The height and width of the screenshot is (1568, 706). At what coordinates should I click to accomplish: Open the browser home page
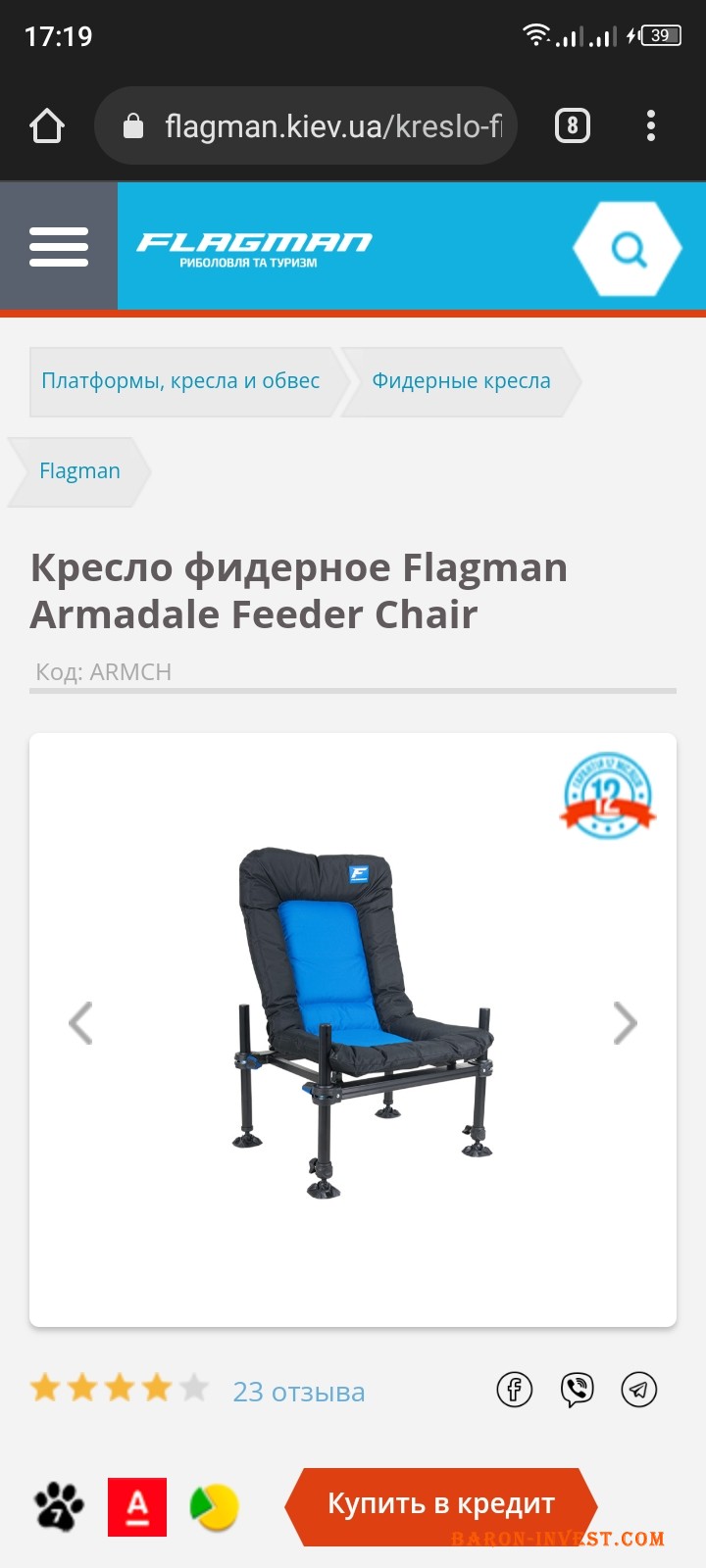pyautogui.click(x=47, y=125)
